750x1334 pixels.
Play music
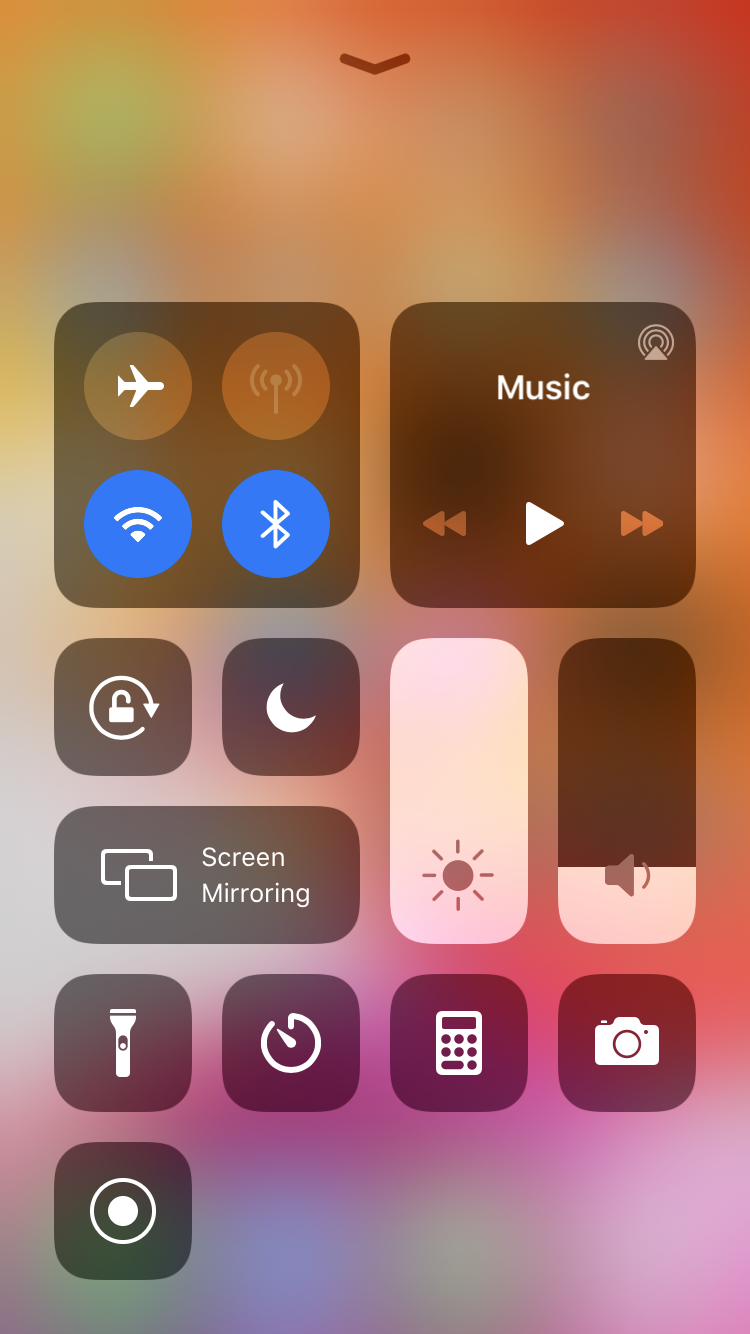(543, 523)
